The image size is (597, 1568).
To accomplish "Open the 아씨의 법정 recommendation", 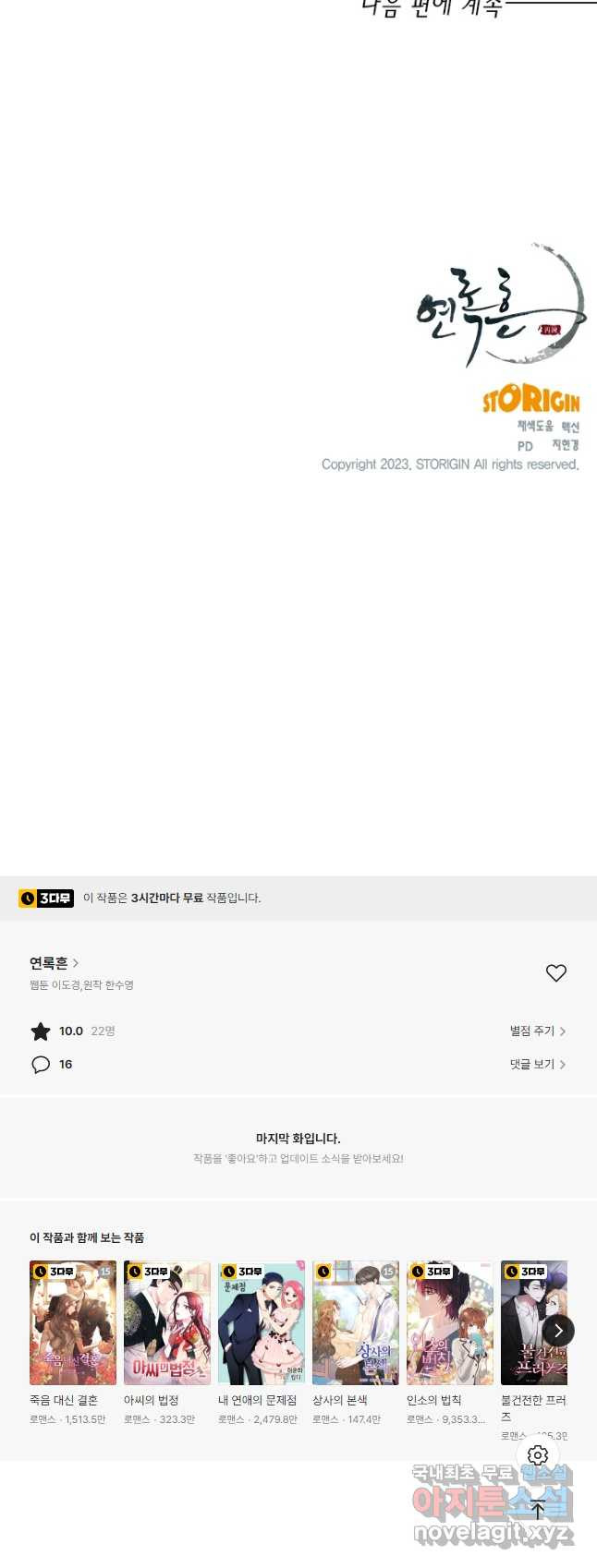I will pos(167,1322).
